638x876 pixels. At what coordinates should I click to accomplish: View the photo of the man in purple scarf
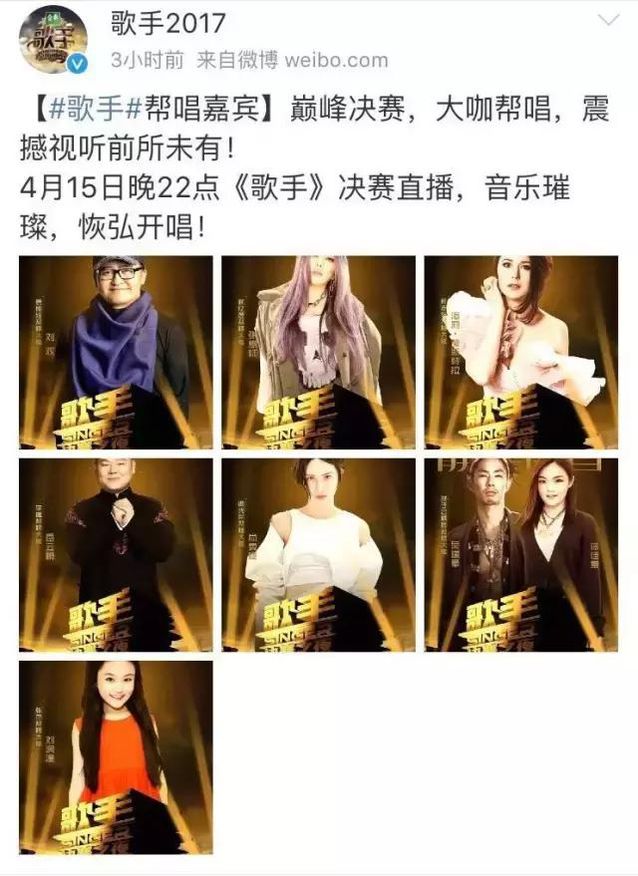point(116,352)
